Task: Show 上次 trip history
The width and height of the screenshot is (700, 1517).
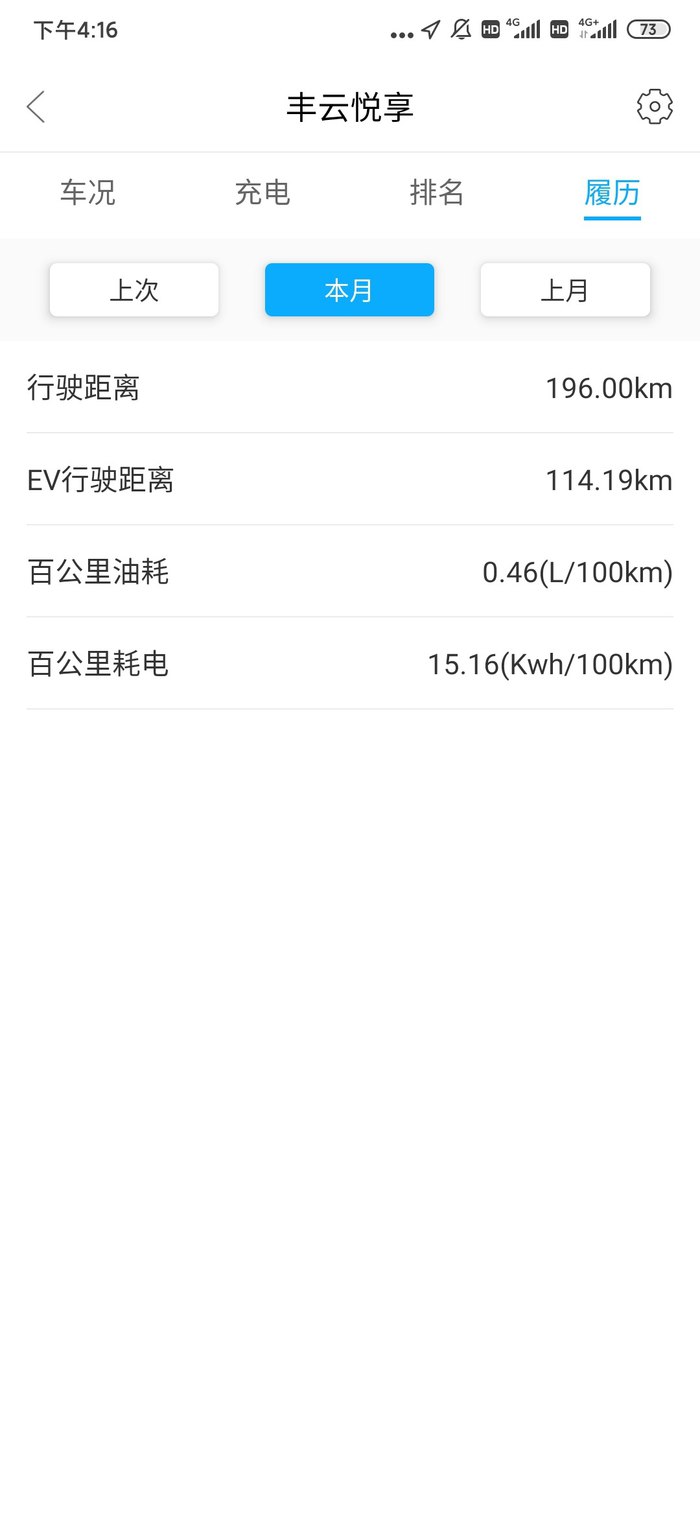Action: click(x=134, y=290)
